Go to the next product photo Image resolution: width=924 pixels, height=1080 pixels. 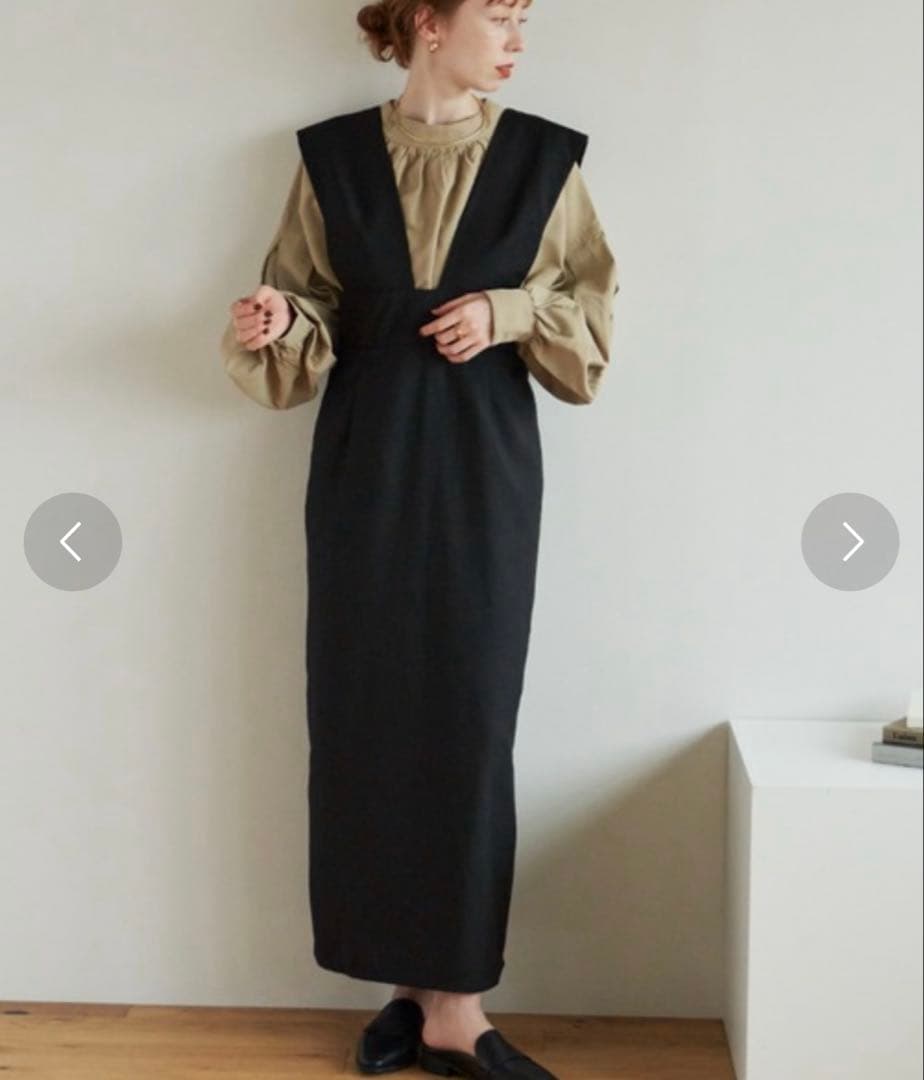pyautogui.click(x=850, y=541)
